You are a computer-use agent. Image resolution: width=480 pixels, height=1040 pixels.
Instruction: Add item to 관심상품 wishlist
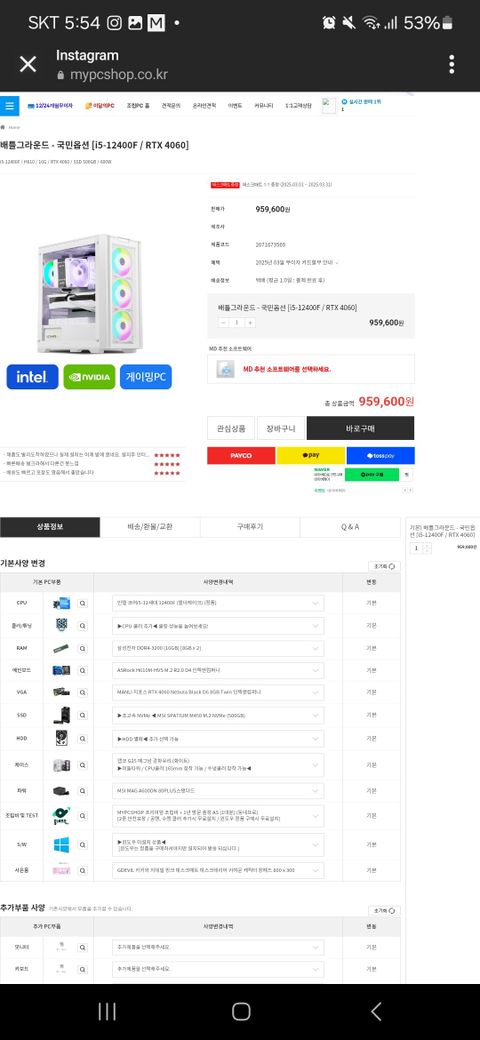[231, 428]
